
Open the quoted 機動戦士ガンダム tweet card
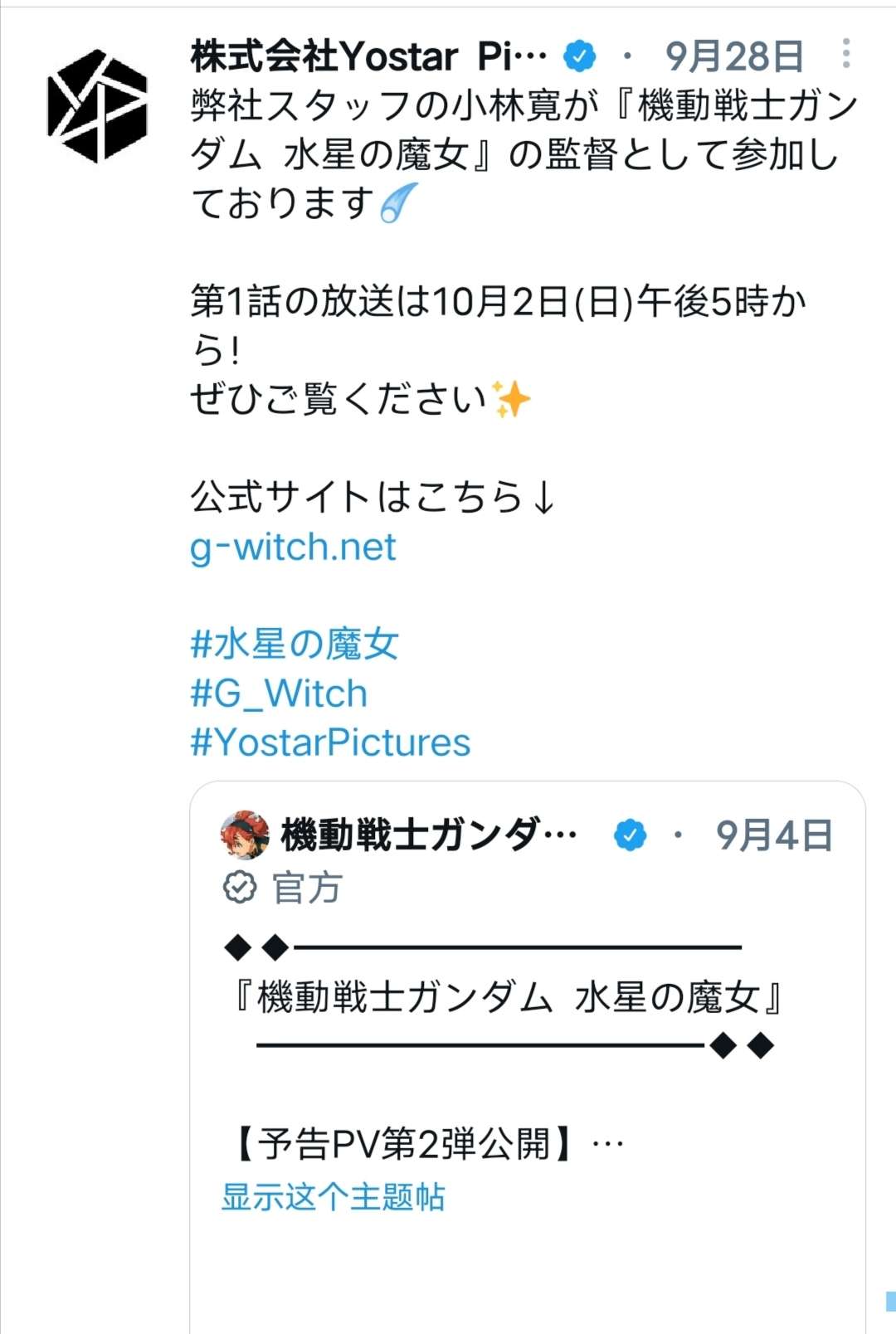[528, 1078]
